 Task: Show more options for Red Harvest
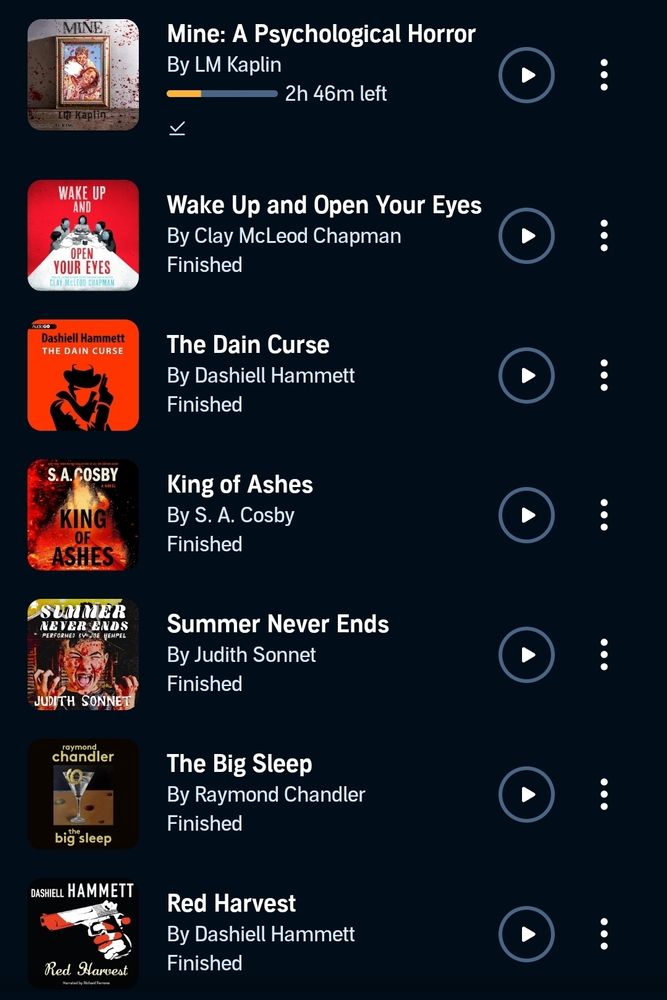pos(604,934)
